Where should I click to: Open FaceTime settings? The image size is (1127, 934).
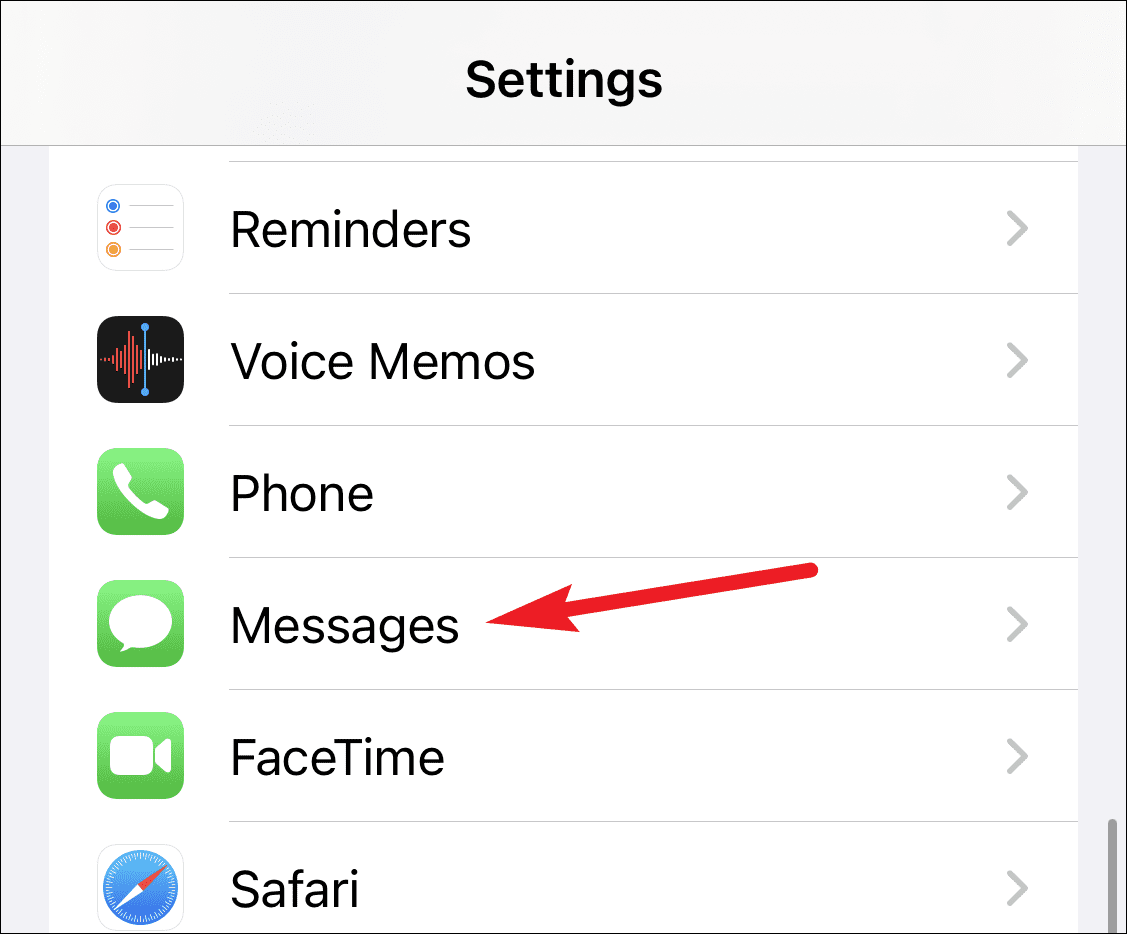337,757
